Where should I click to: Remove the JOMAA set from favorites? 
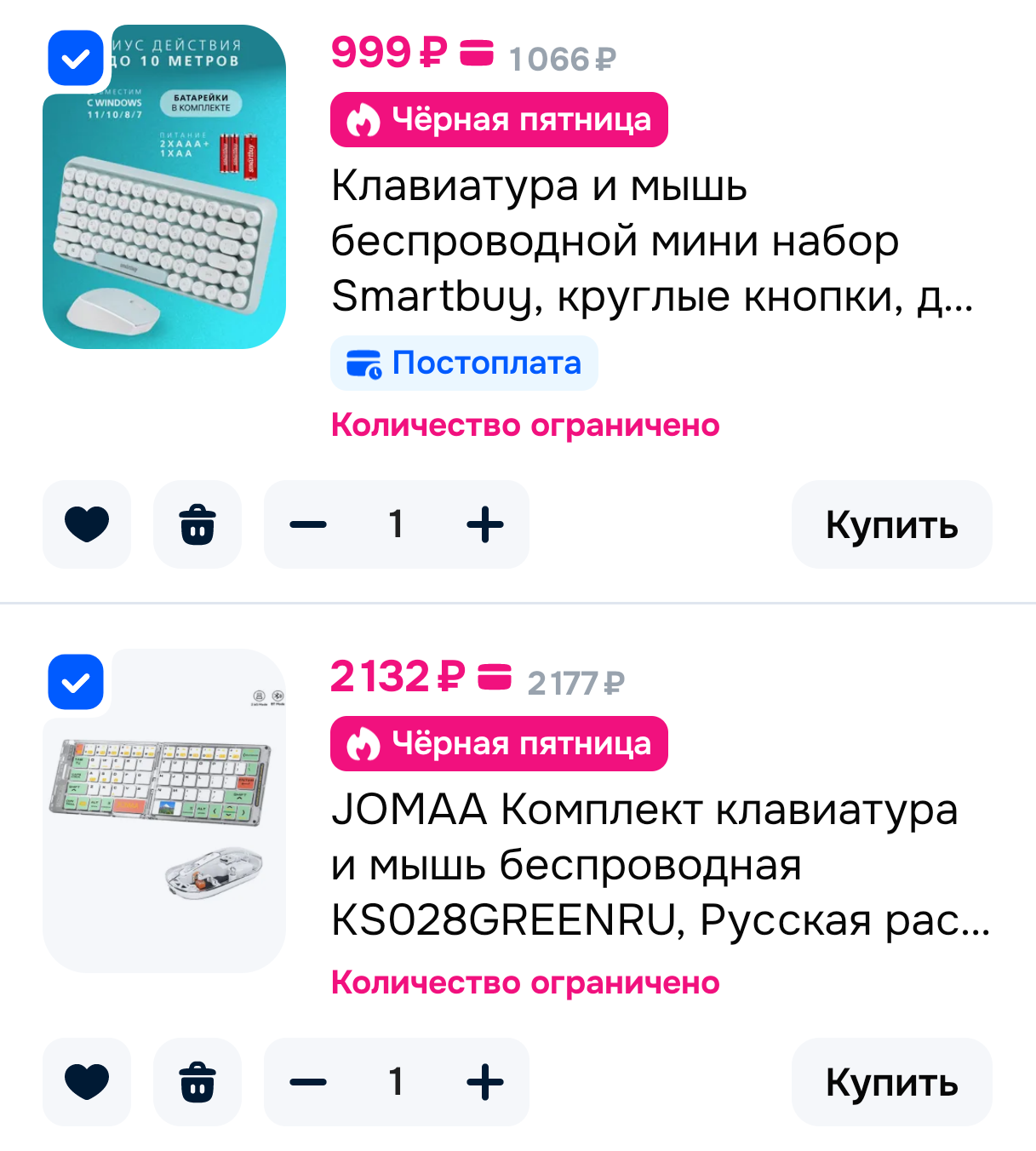(x=87, y=1082)
